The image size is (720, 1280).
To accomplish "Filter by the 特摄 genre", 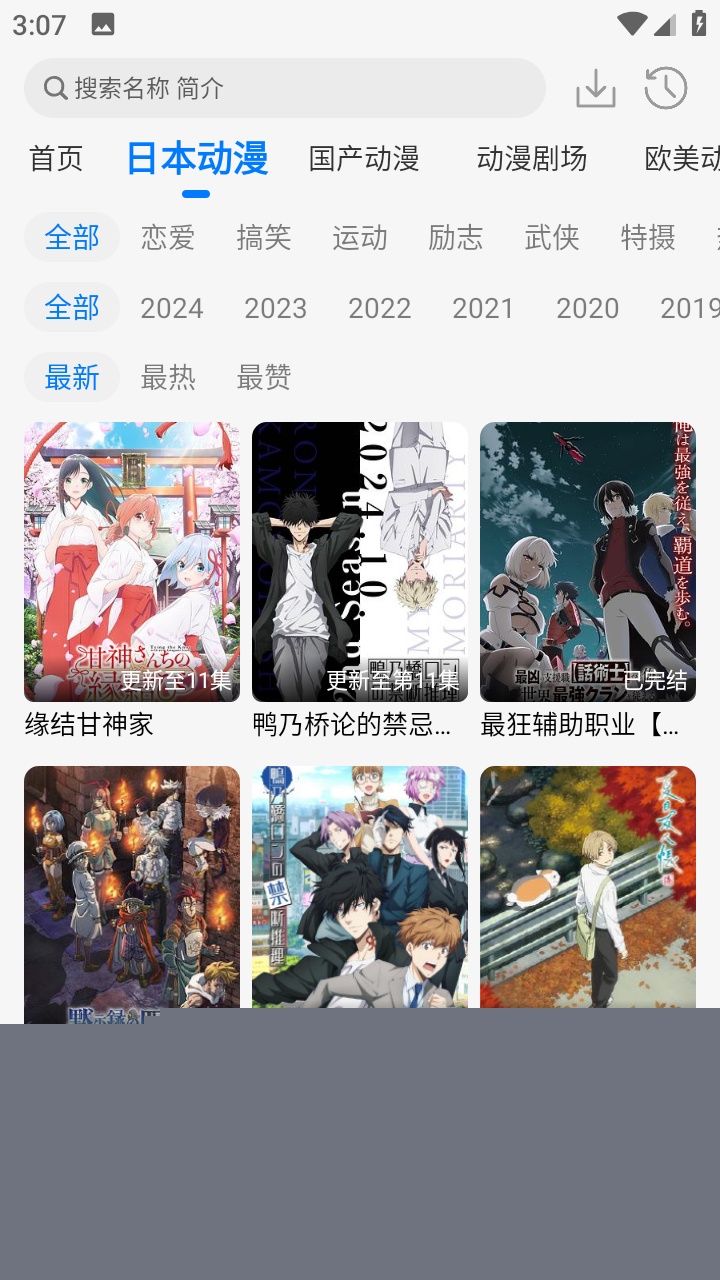I will tap(648, 238).
